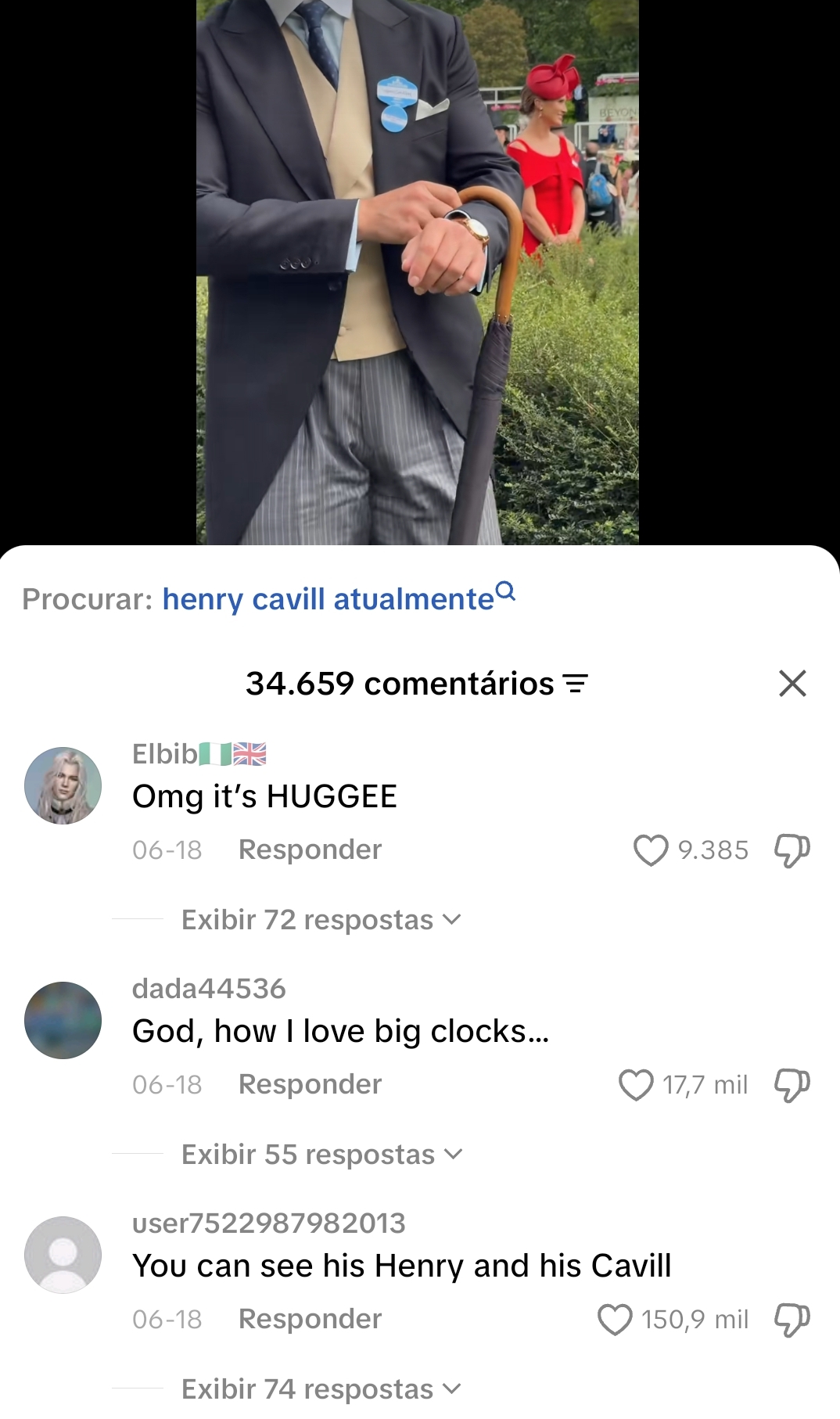840x1419 pixels.
Task: Expand the 74 replies under user7522987982013
Action: (x=321, y=1389)
